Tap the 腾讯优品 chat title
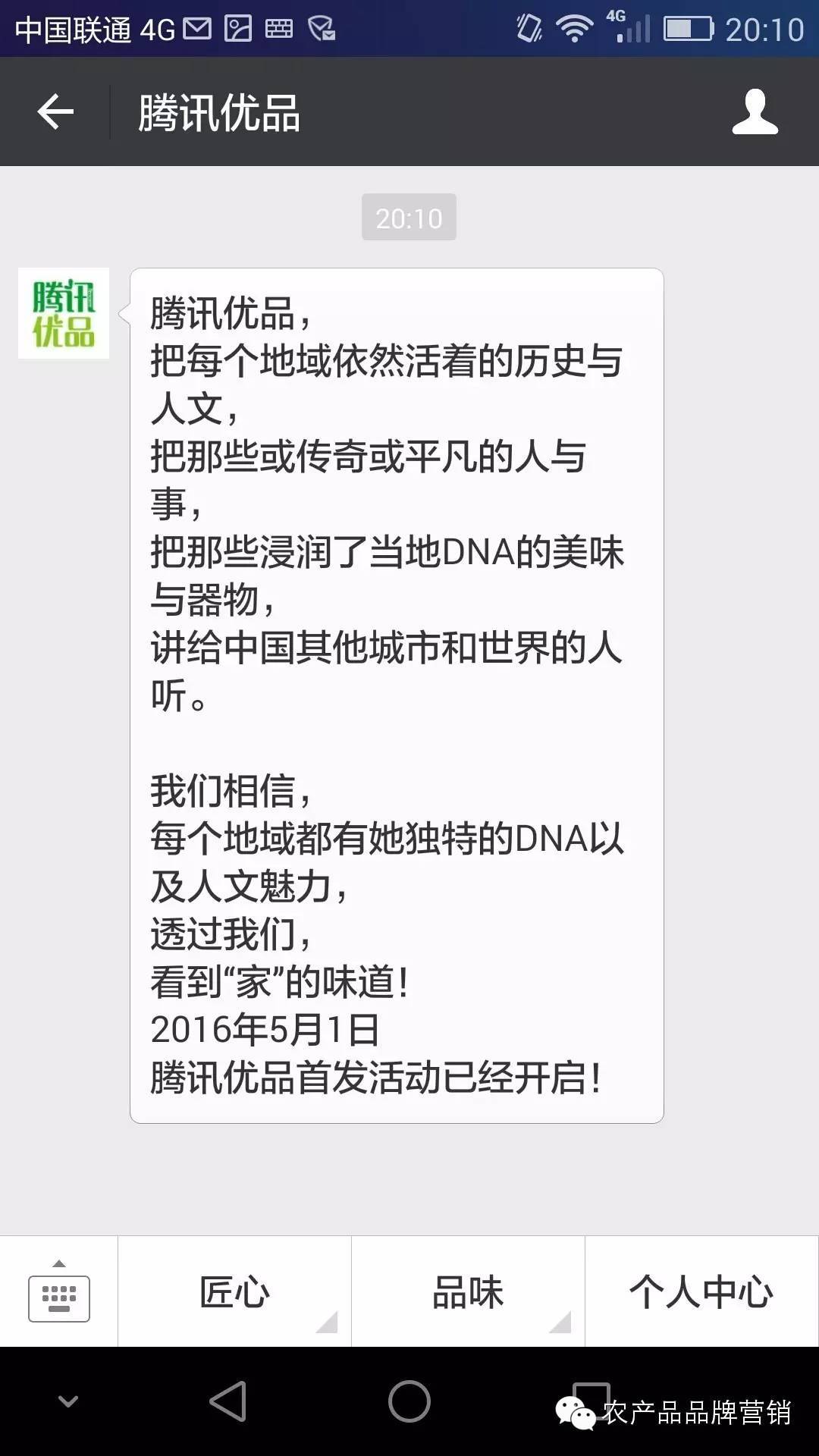 [x=220, y=111]
